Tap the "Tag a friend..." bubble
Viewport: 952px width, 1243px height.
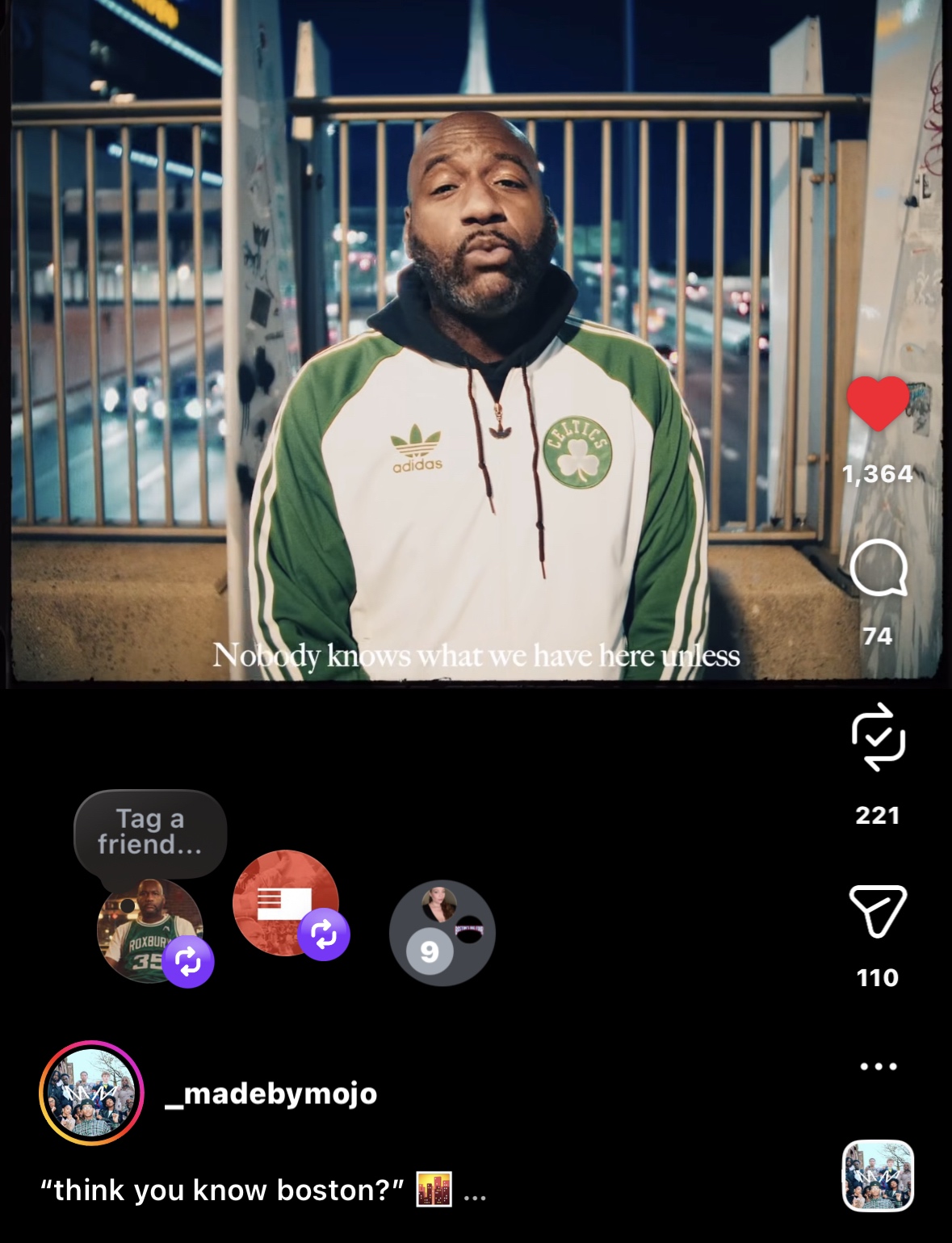150,832
